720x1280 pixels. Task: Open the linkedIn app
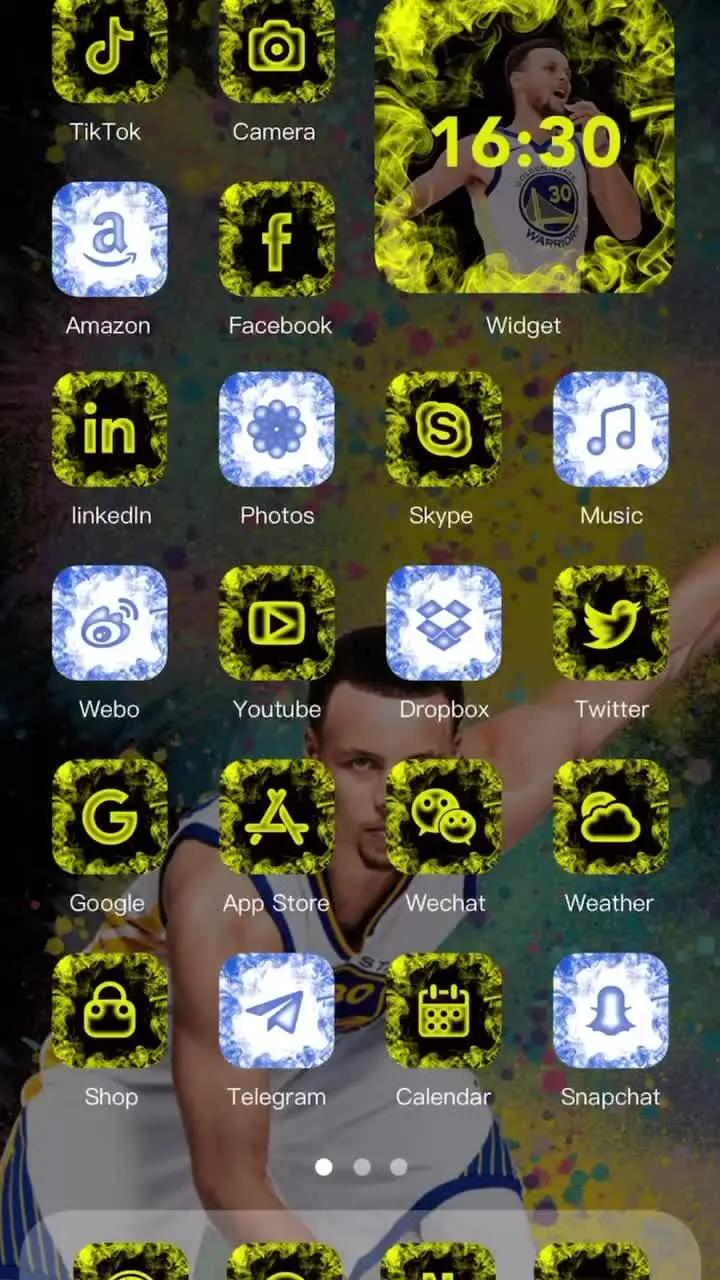110,430
